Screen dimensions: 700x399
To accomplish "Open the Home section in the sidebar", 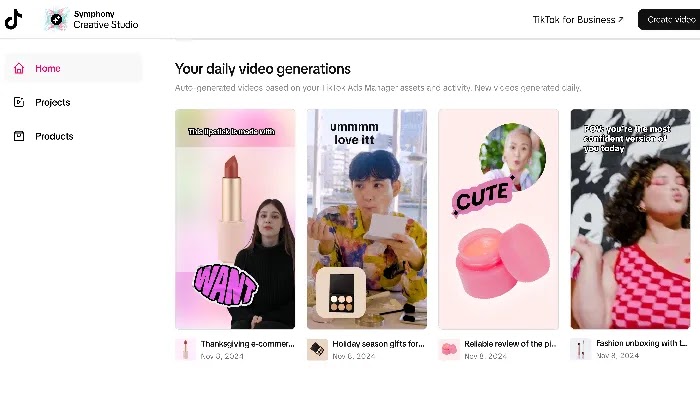I will click(73, 68).
